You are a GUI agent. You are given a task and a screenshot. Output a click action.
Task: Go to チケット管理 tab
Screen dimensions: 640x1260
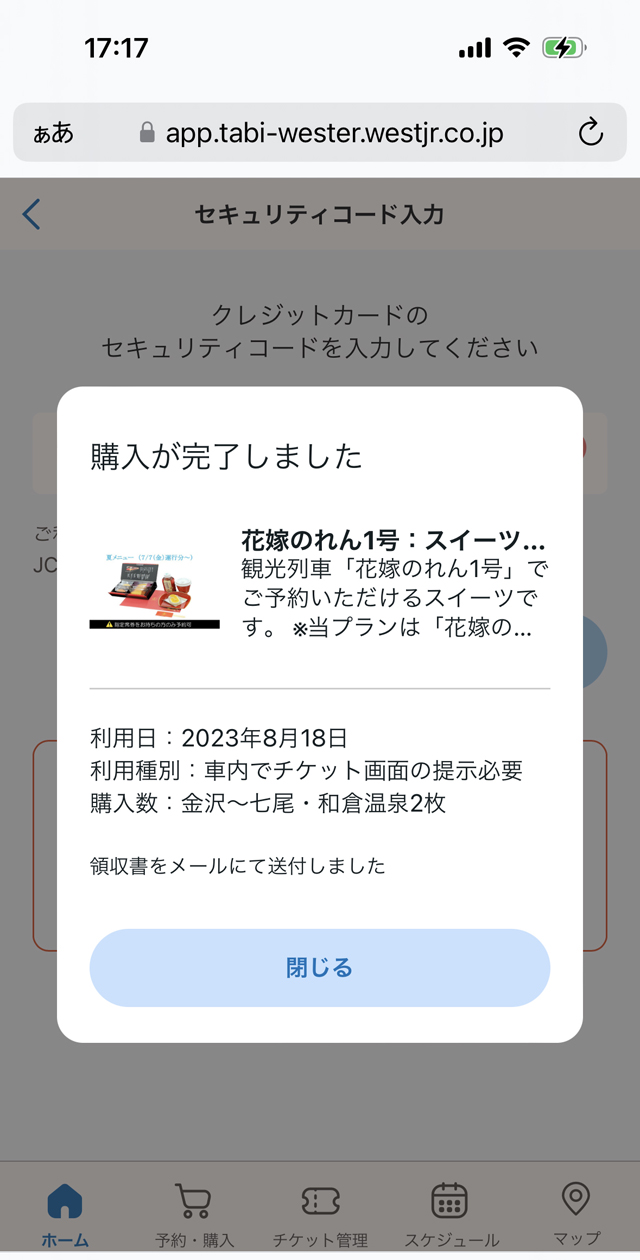320,1213
